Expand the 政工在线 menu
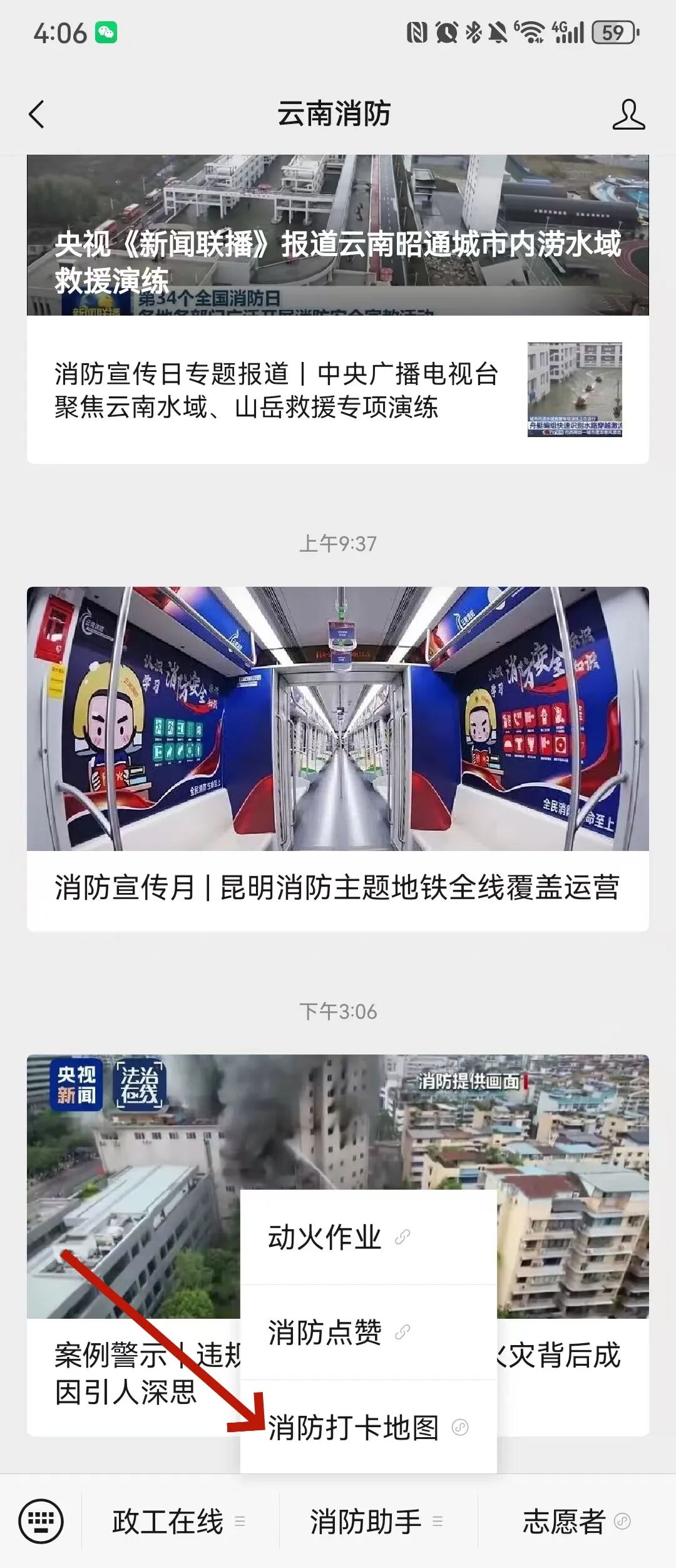The height and width of the screenshot is (1568, 676). pos(179,1522)
